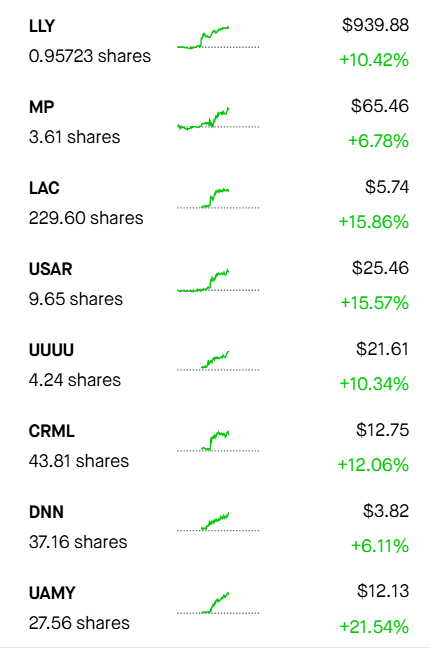Open the UAMY stock row
Screen dimensions: 430x652
coord(215,608)
